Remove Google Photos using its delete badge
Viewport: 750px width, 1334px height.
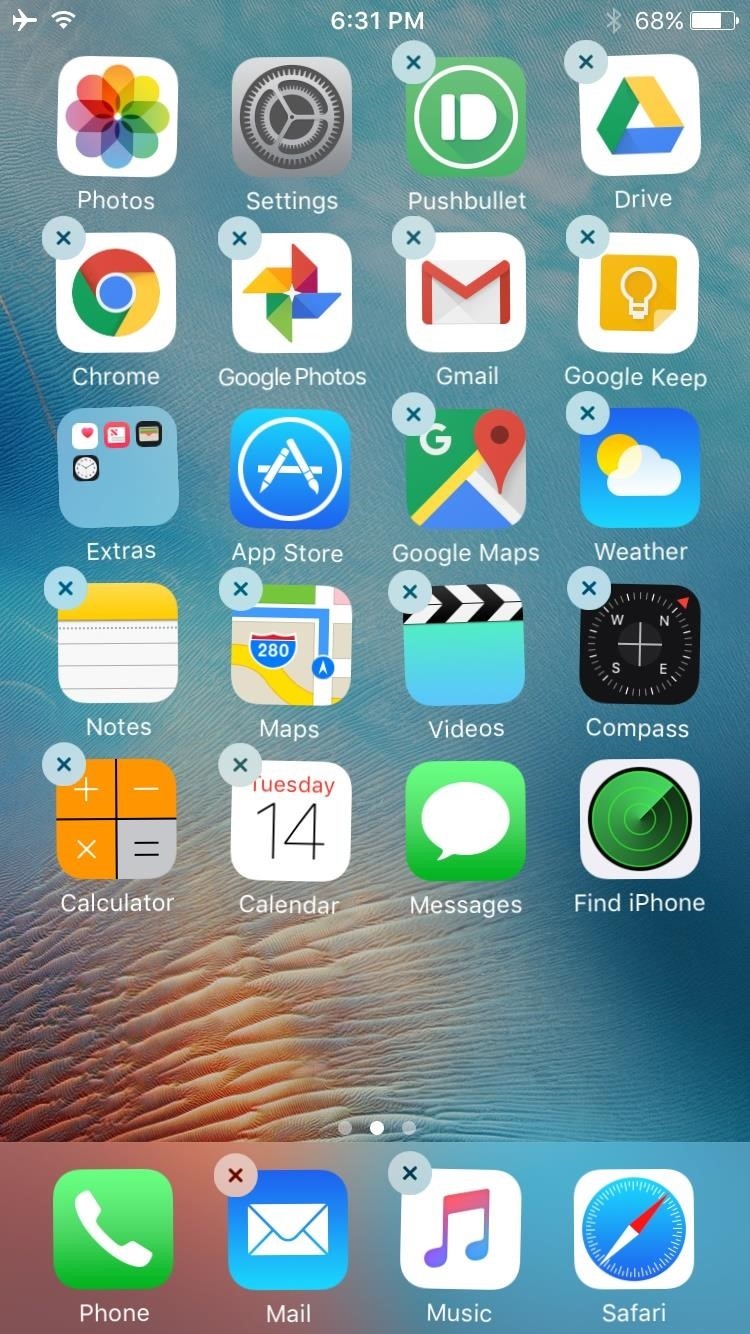[x=239, y=238]
